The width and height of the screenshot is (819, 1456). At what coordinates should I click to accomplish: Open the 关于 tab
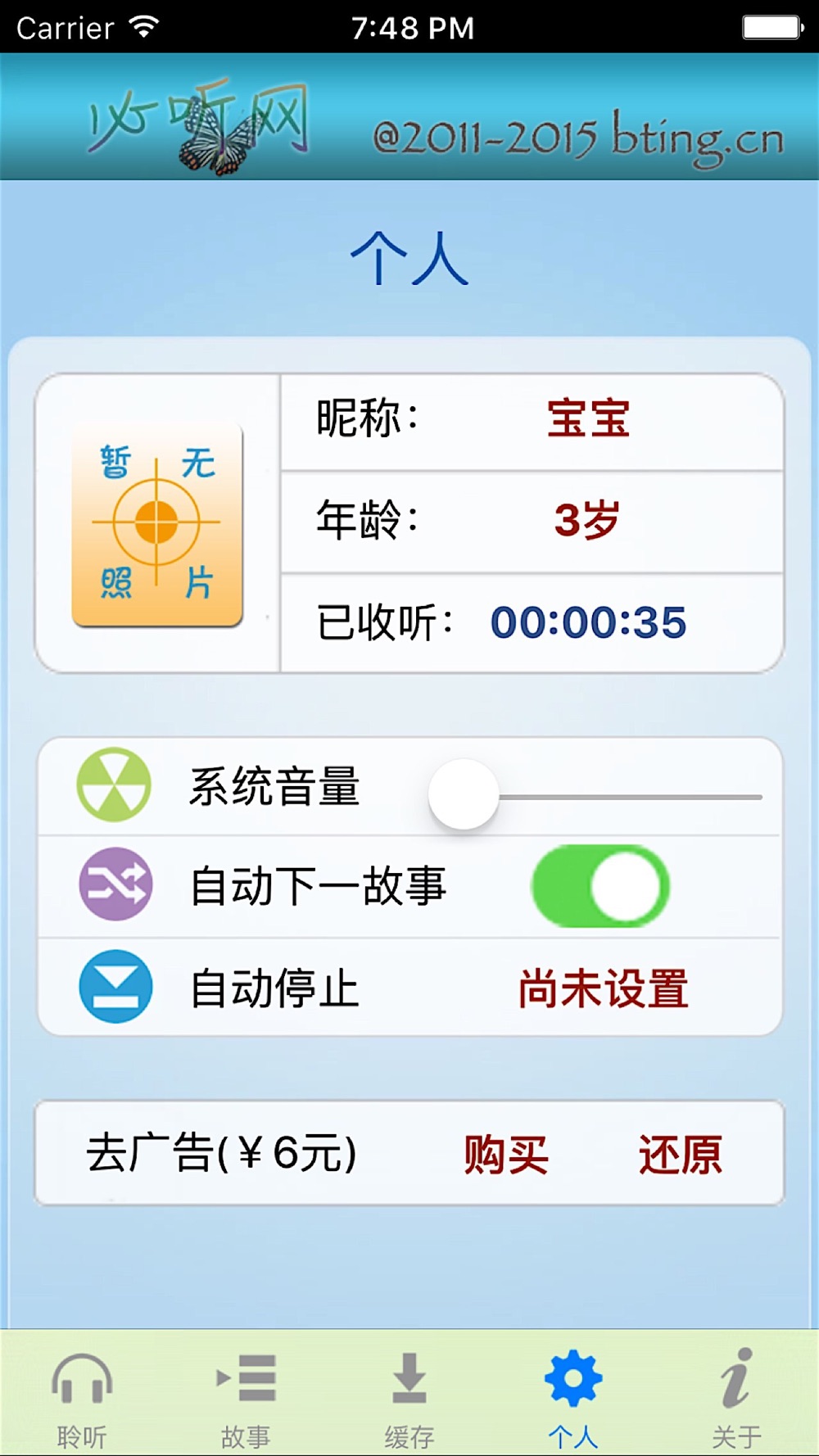tap(736, 1397)
